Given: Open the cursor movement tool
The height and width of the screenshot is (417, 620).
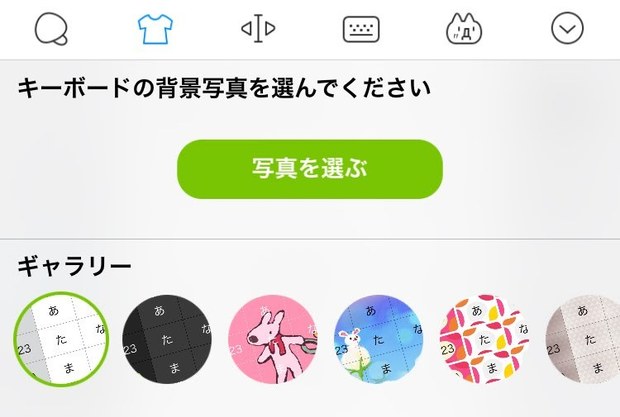Looking at the screenshot, I should (258, 29).
